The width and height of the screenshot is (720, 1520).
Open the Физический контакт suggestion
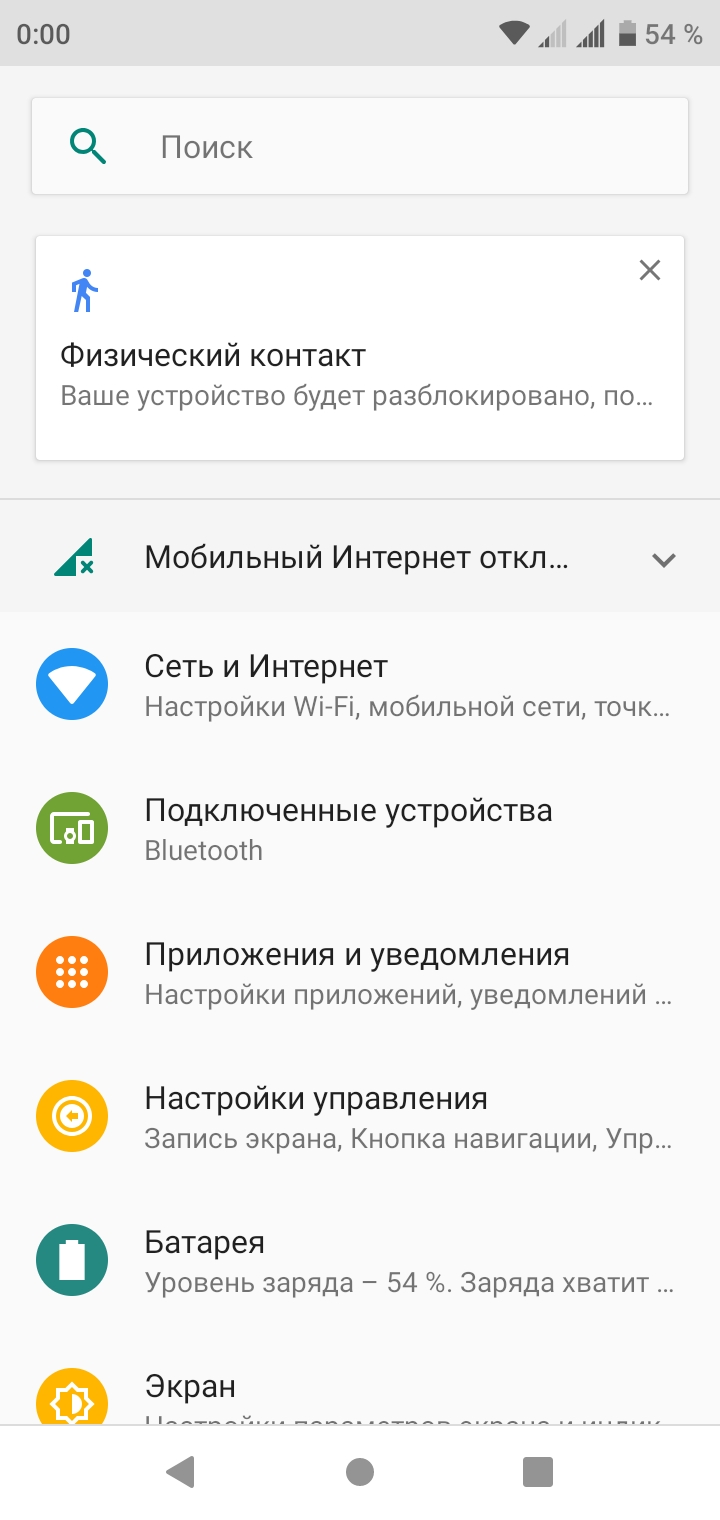click(x=360, y=348)
